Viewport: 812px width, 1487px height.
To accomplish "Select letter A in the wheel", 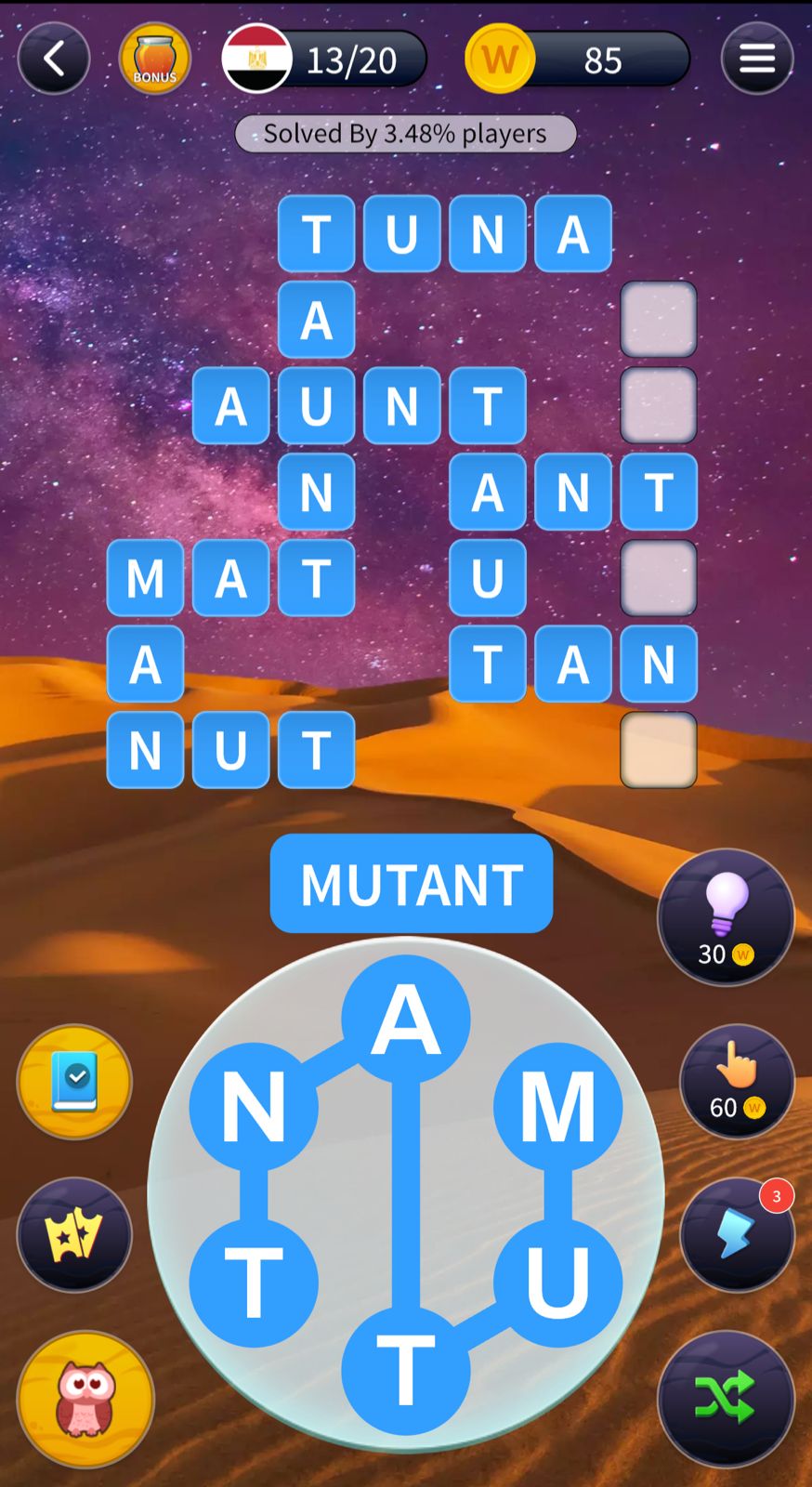I will 406,1020.
